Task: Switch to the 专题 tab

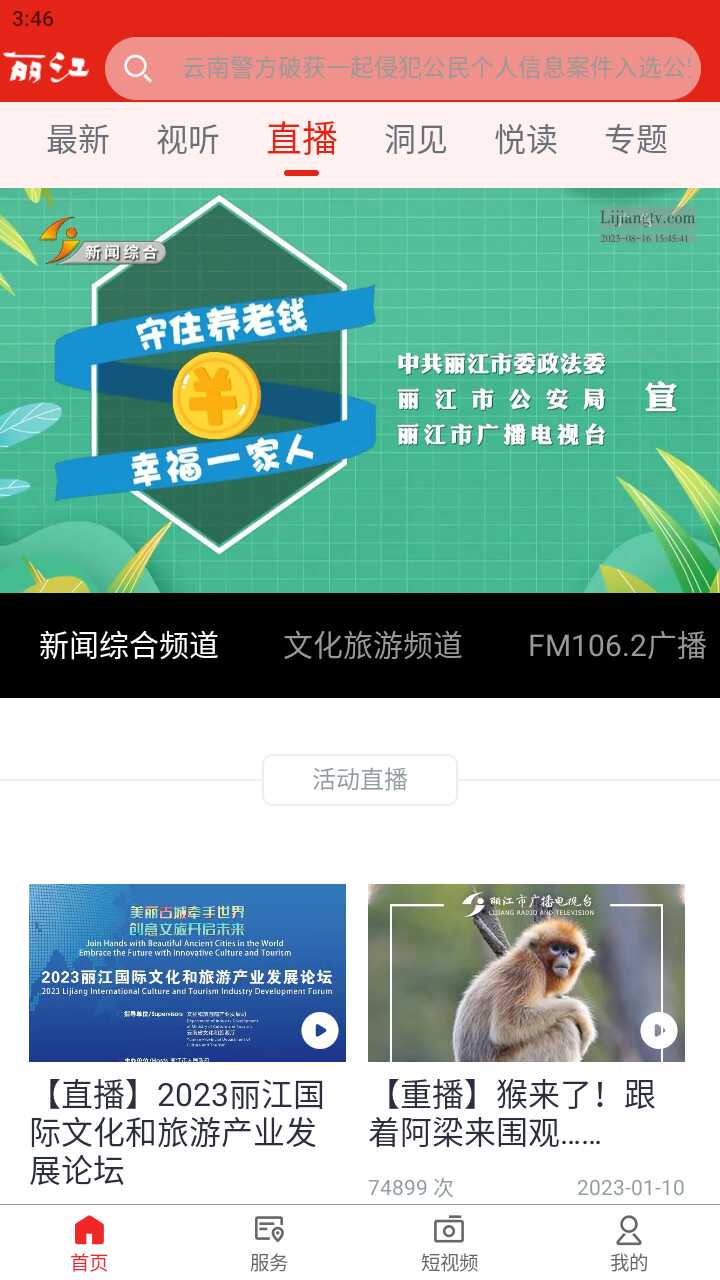Action: click(x=636, y=139)
